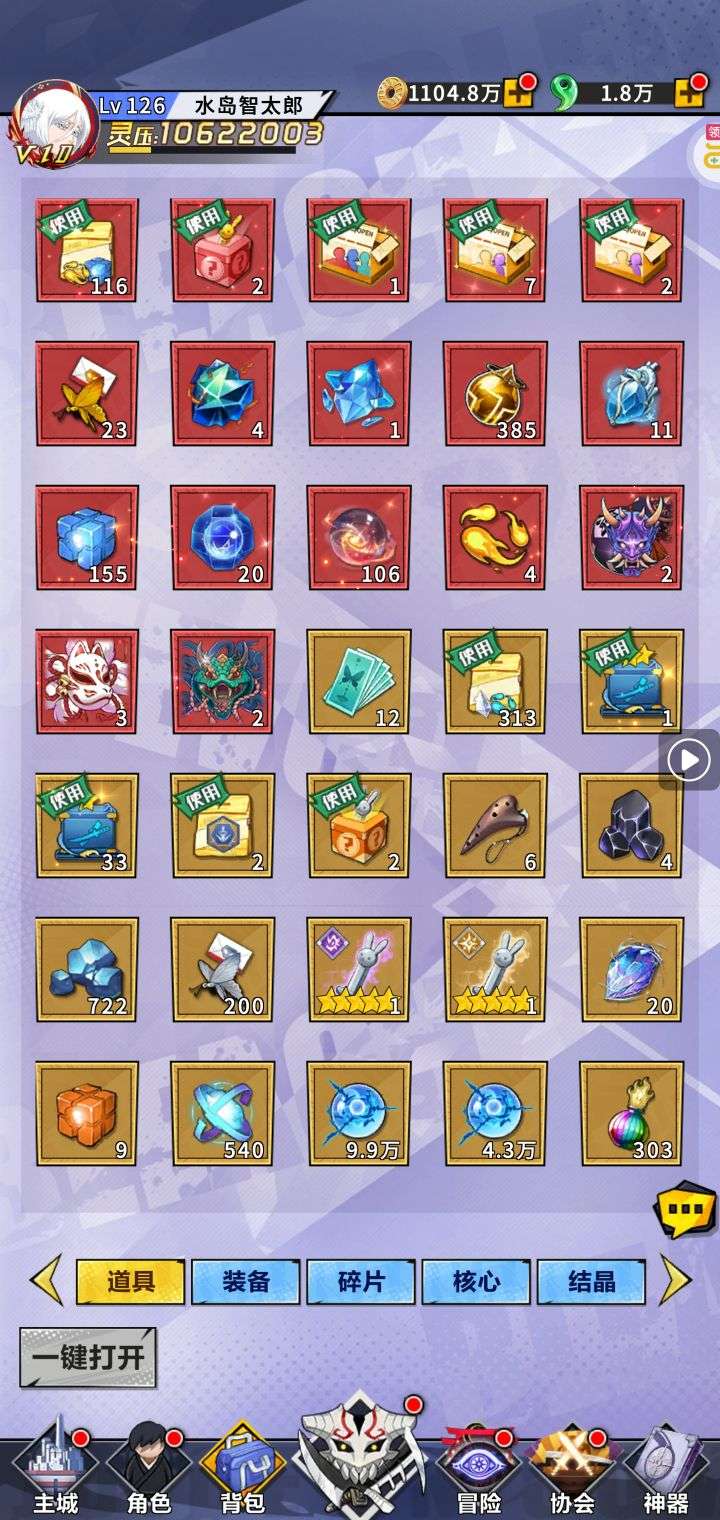Show previous category tabs with left arrow
Image resolution: width=720 pixels, height=1520 pixels.
[46, 1281]
